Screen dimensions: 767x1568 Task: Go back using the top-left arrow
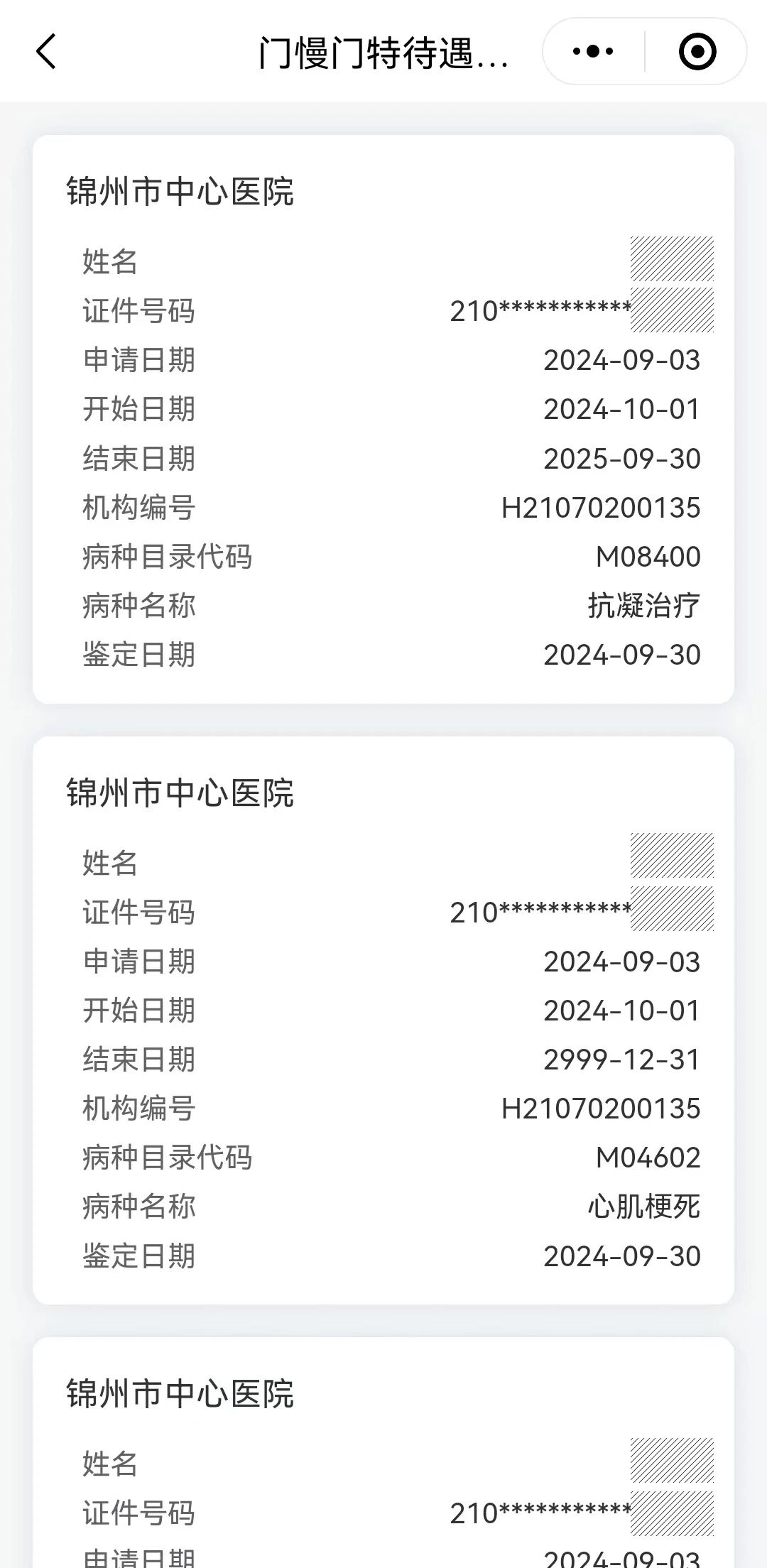tap(46, 52)
